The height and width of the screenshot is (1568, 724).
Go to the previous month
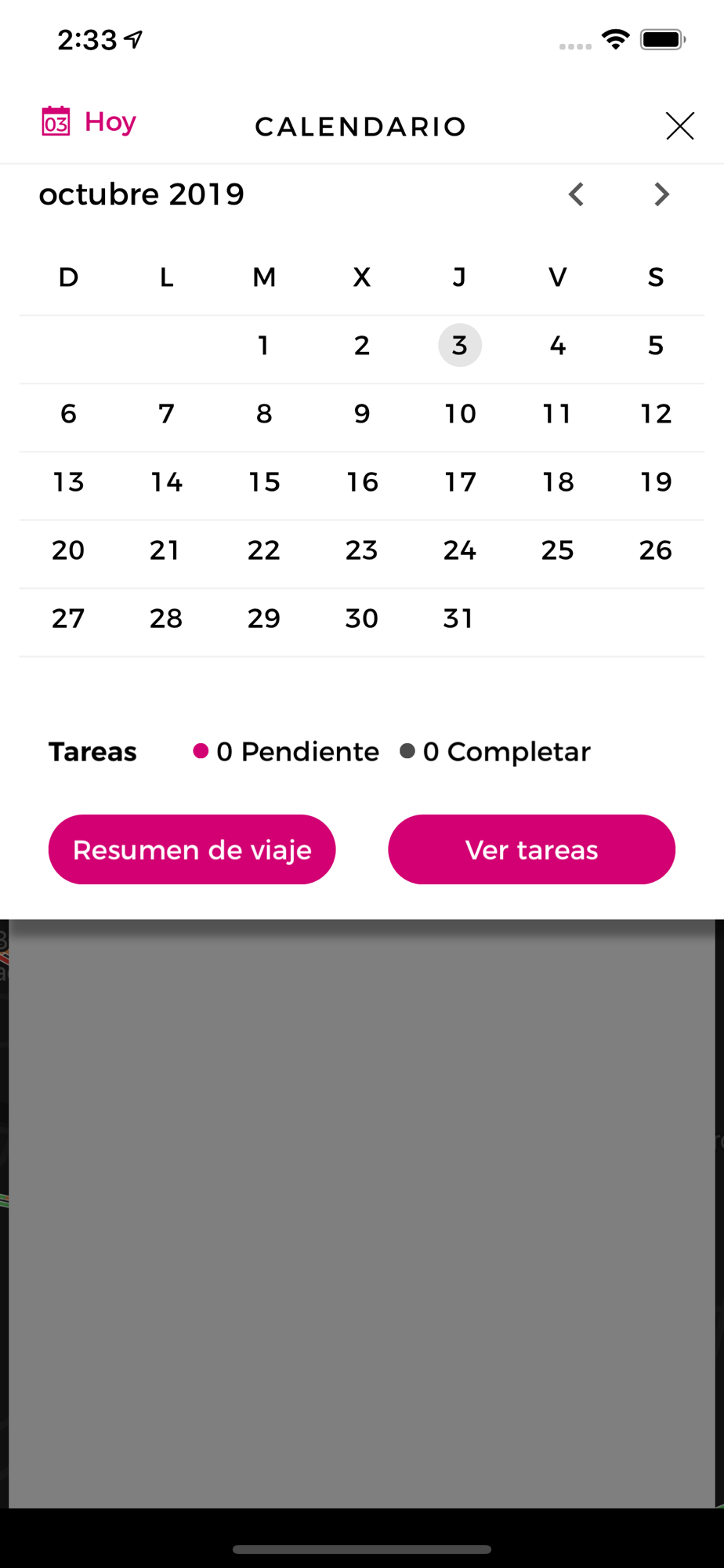(x=577, y=194)
